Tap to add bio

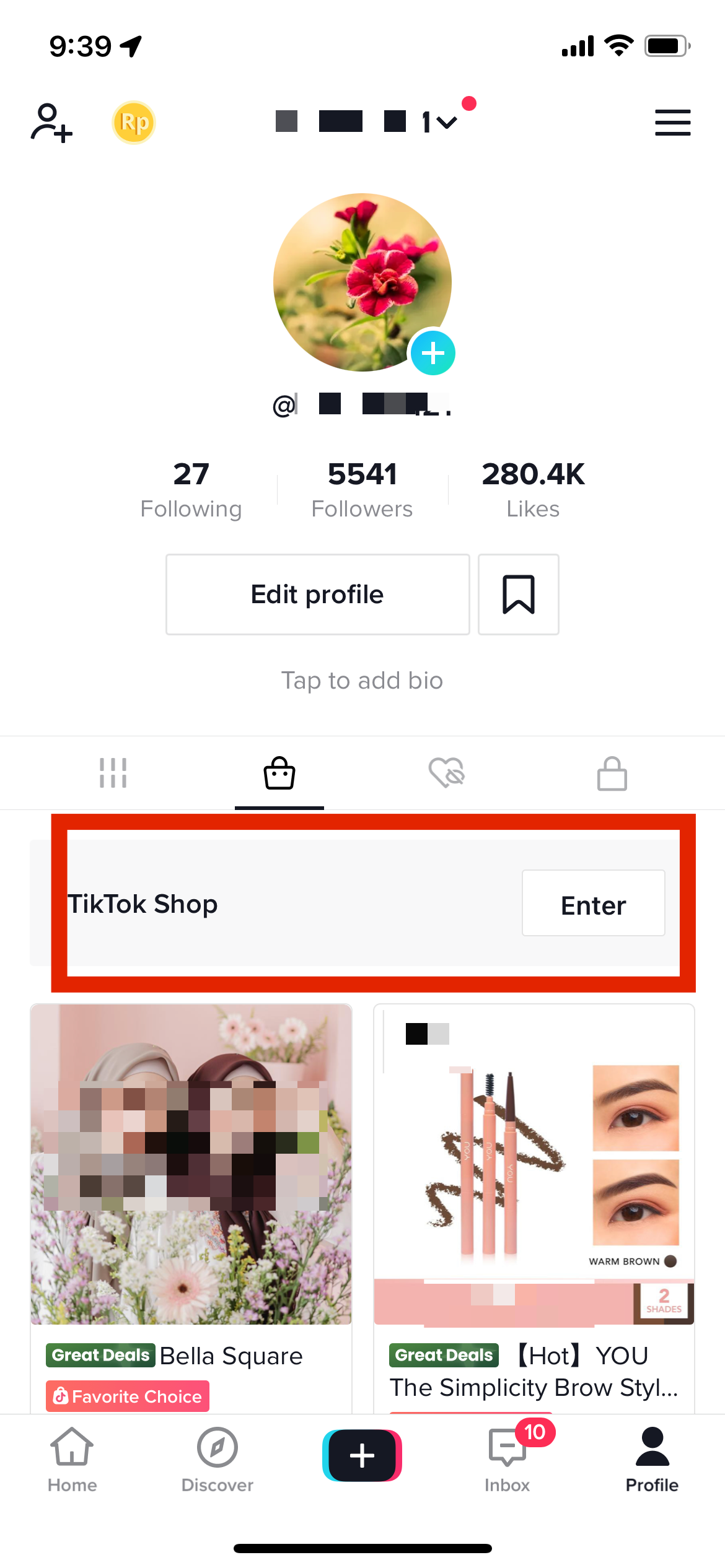[x=362, y=681]
